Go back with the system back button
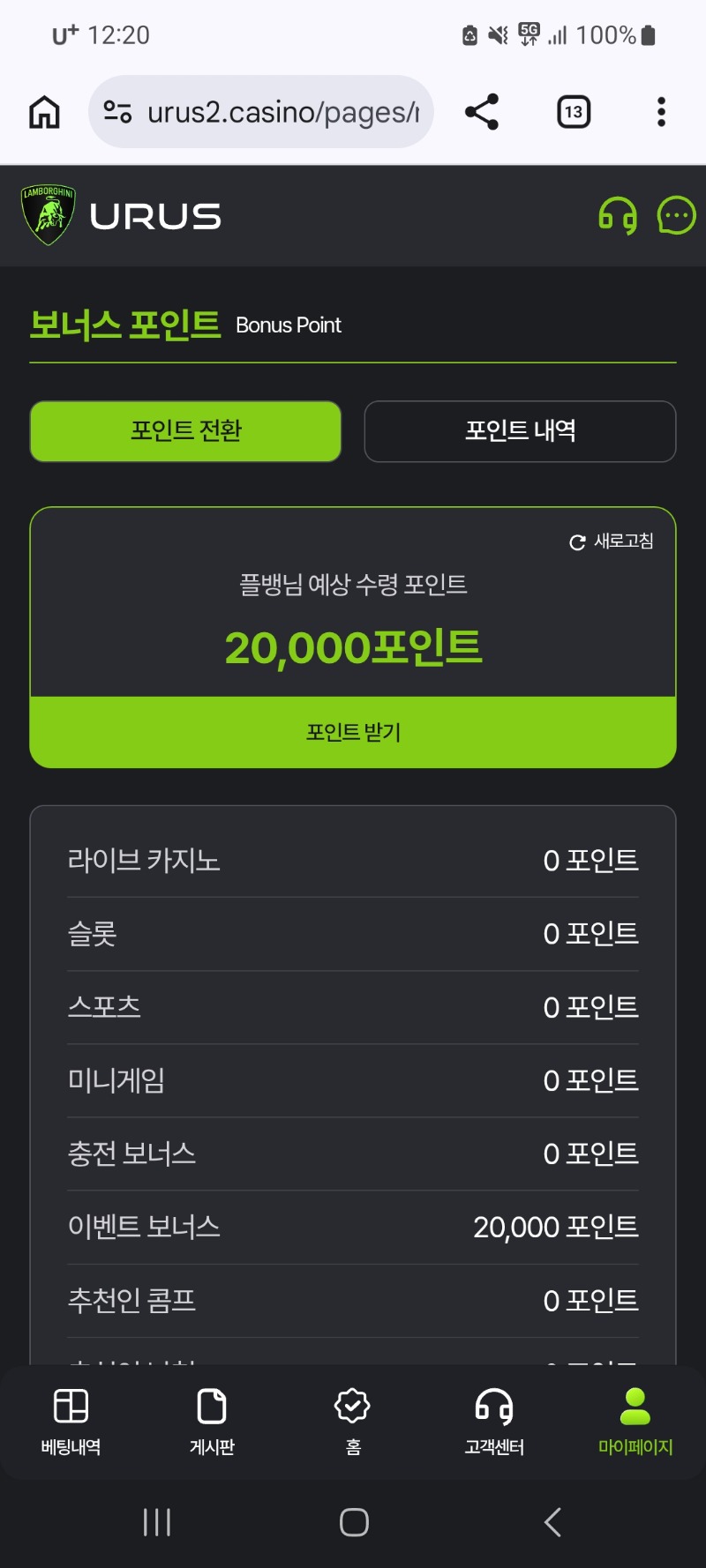Screen dimensions: 706x1568 pos(552,1522)
